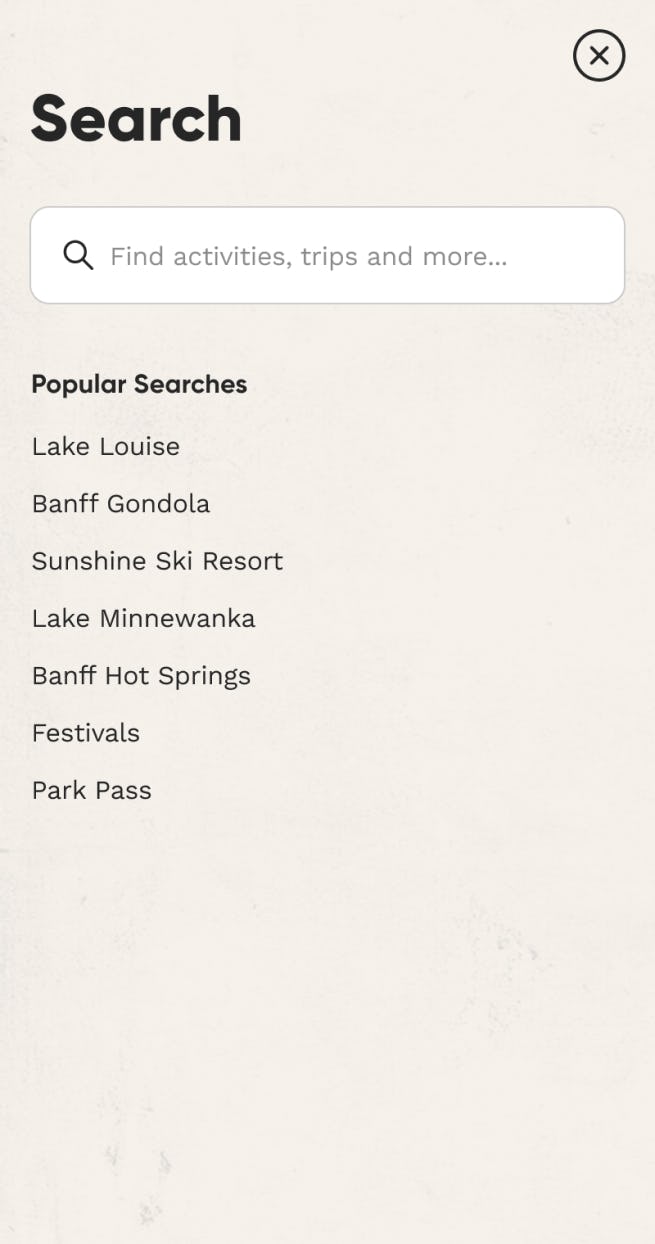
Task: Open the Festivals popular search
Action: tap(86, 733)
